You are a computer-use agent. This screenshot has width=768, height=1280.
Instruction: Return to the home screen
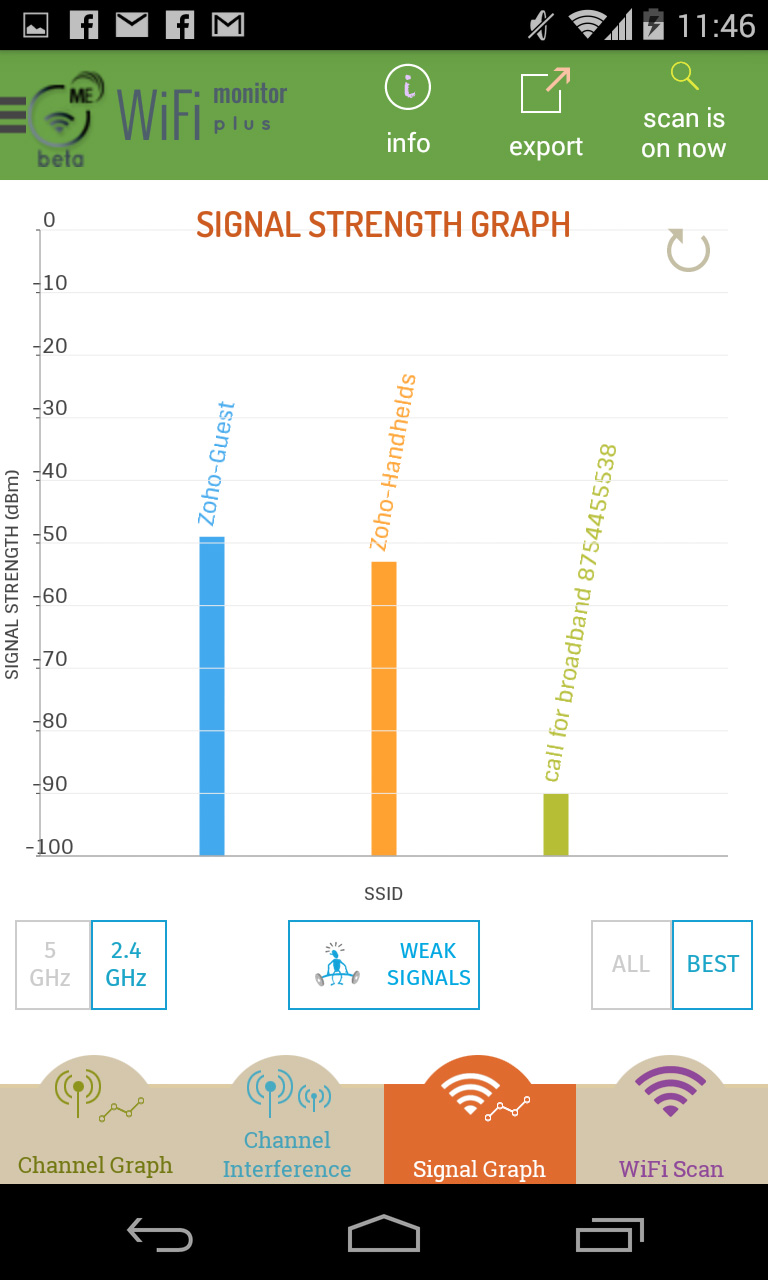click(x=384, y=1234)
